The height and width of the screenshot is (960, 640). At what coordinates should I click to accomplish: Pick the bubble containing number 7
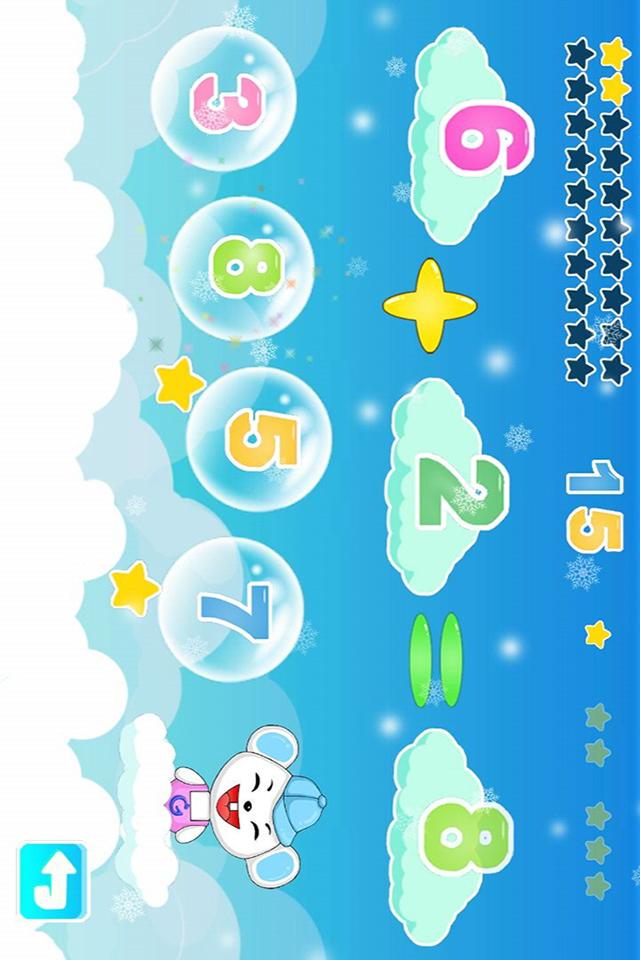231,606
